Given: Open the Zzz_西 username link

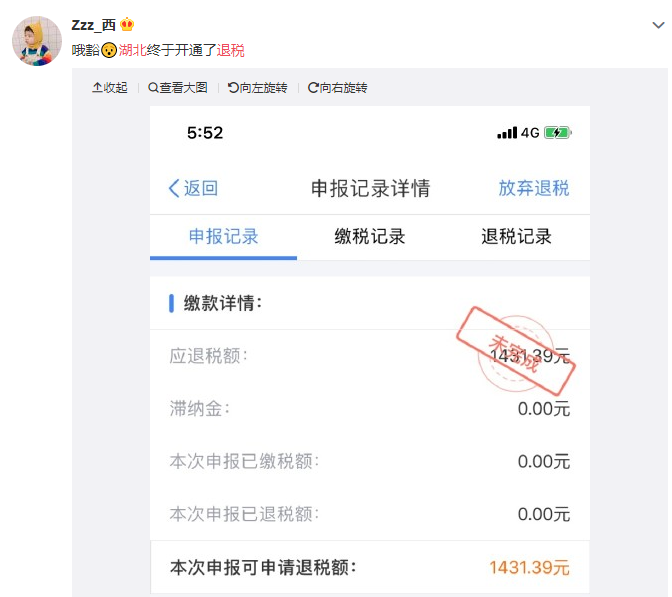Looking at the screenshot, I should coord(94,25).
